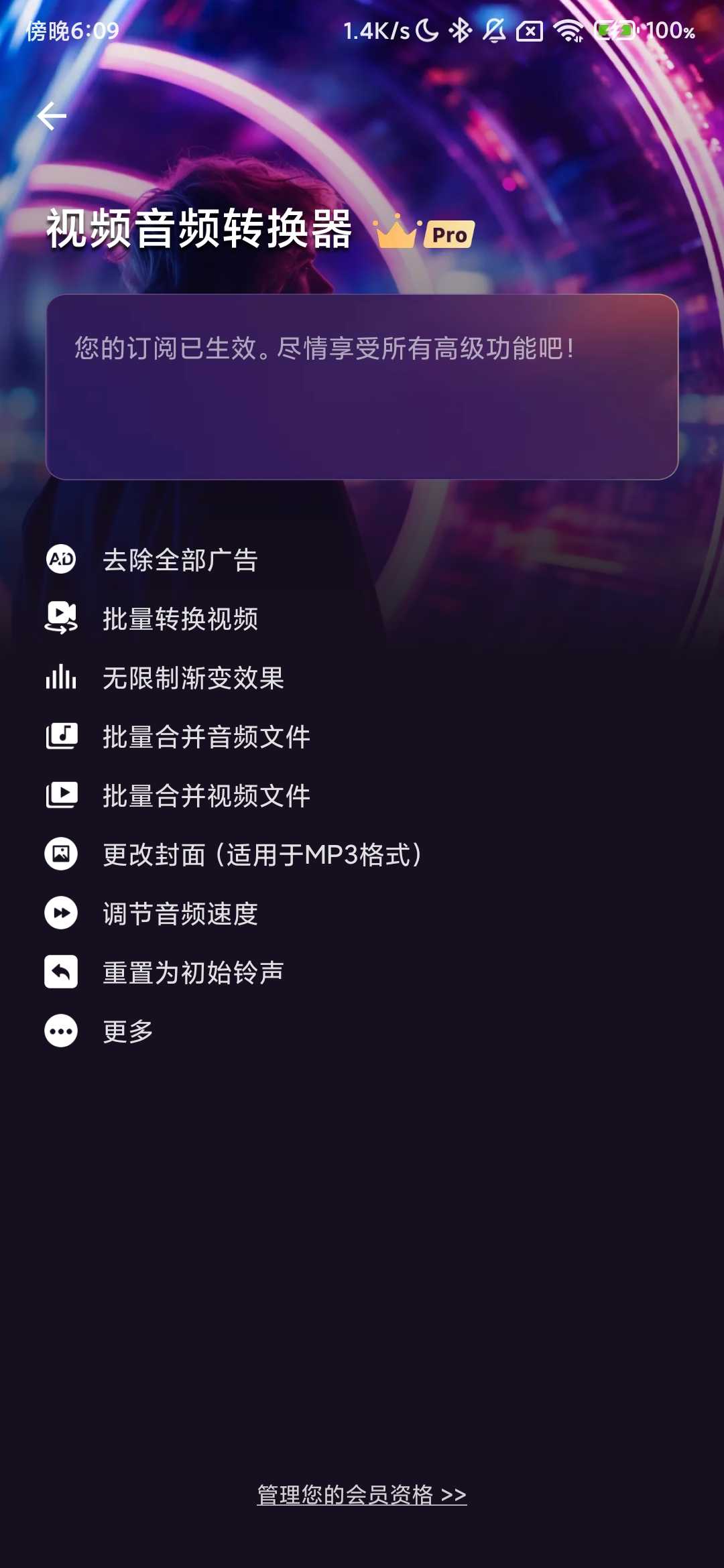Screen dimensions: 724x1568
Task: Open 管理您的会员资格 membership management link
Action: coord(361,1493)
